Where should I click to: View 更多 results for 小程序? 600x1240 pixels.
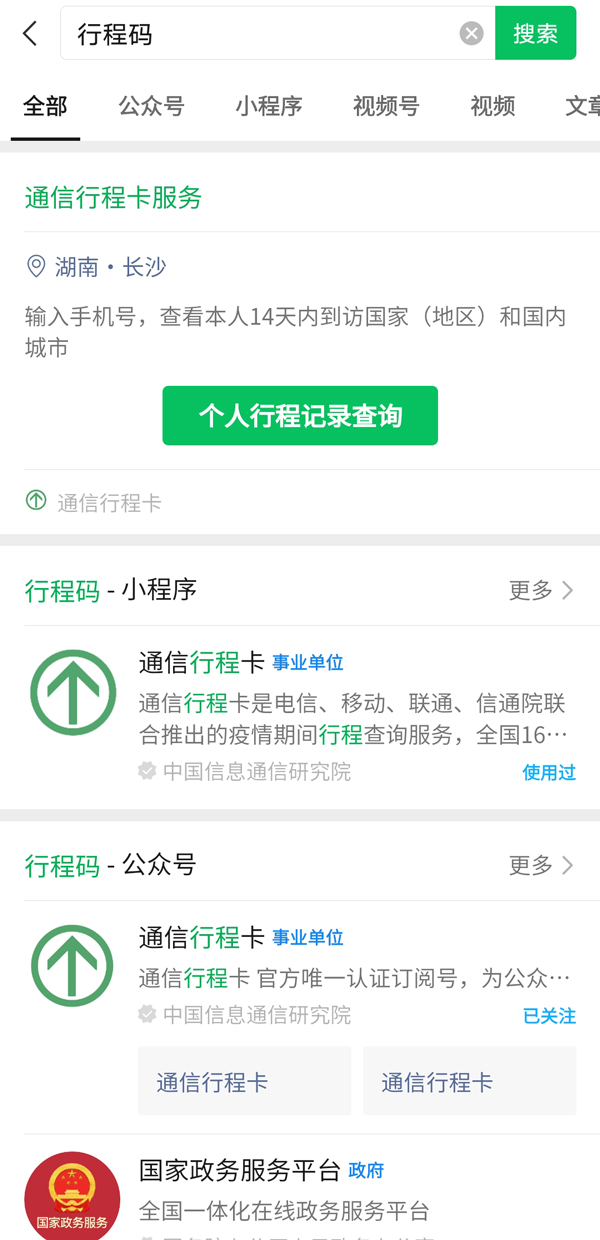click(x=541, y=590)
